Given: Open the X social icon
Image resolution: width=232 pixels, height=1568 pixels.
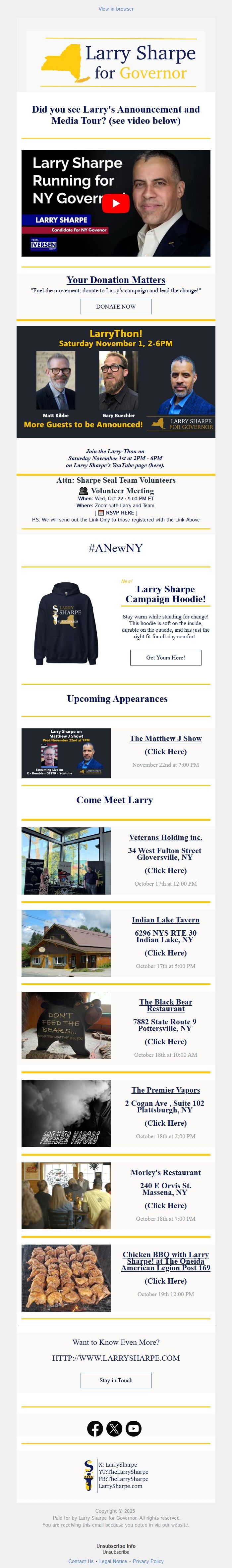Looking at the screenshot, I should (114, 1429).
